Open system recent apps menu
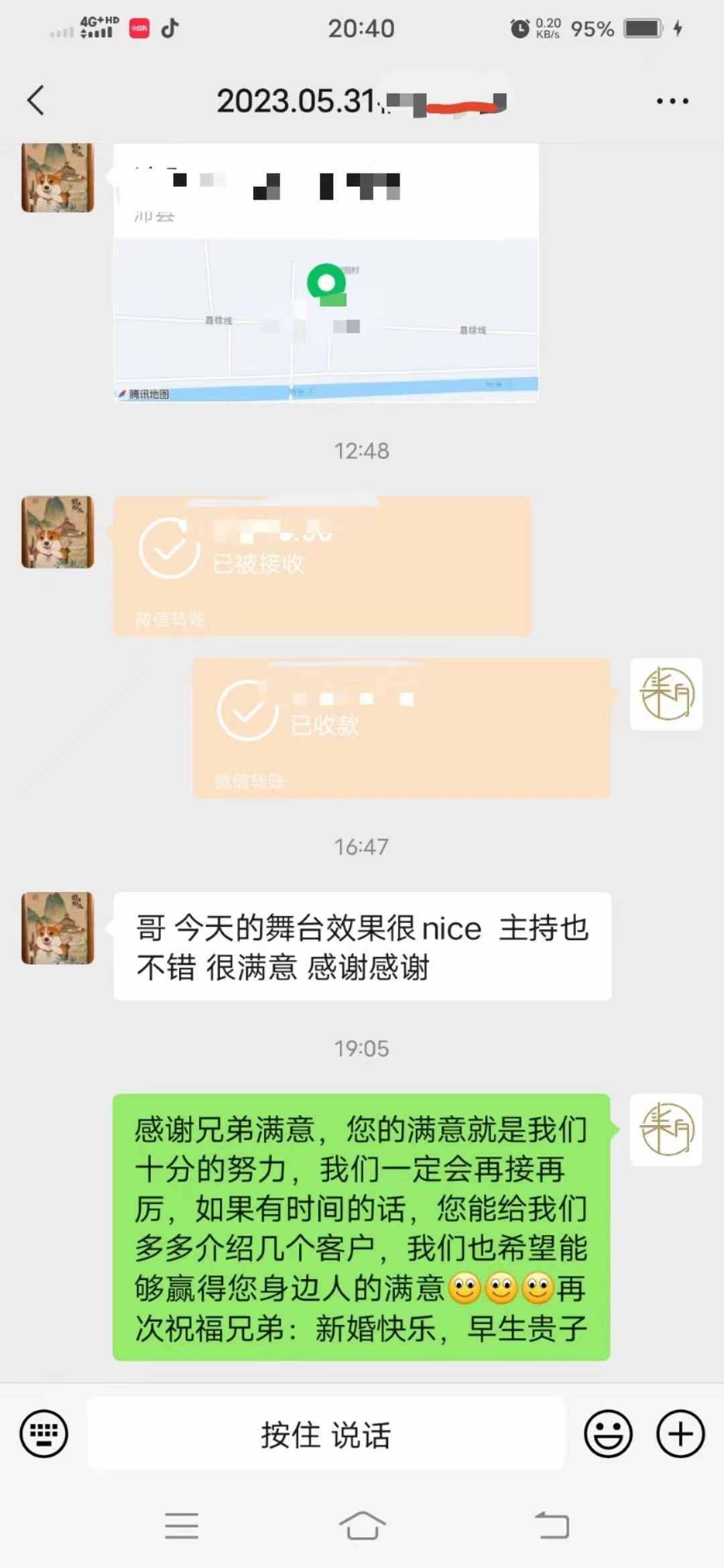 [182, 1526]
